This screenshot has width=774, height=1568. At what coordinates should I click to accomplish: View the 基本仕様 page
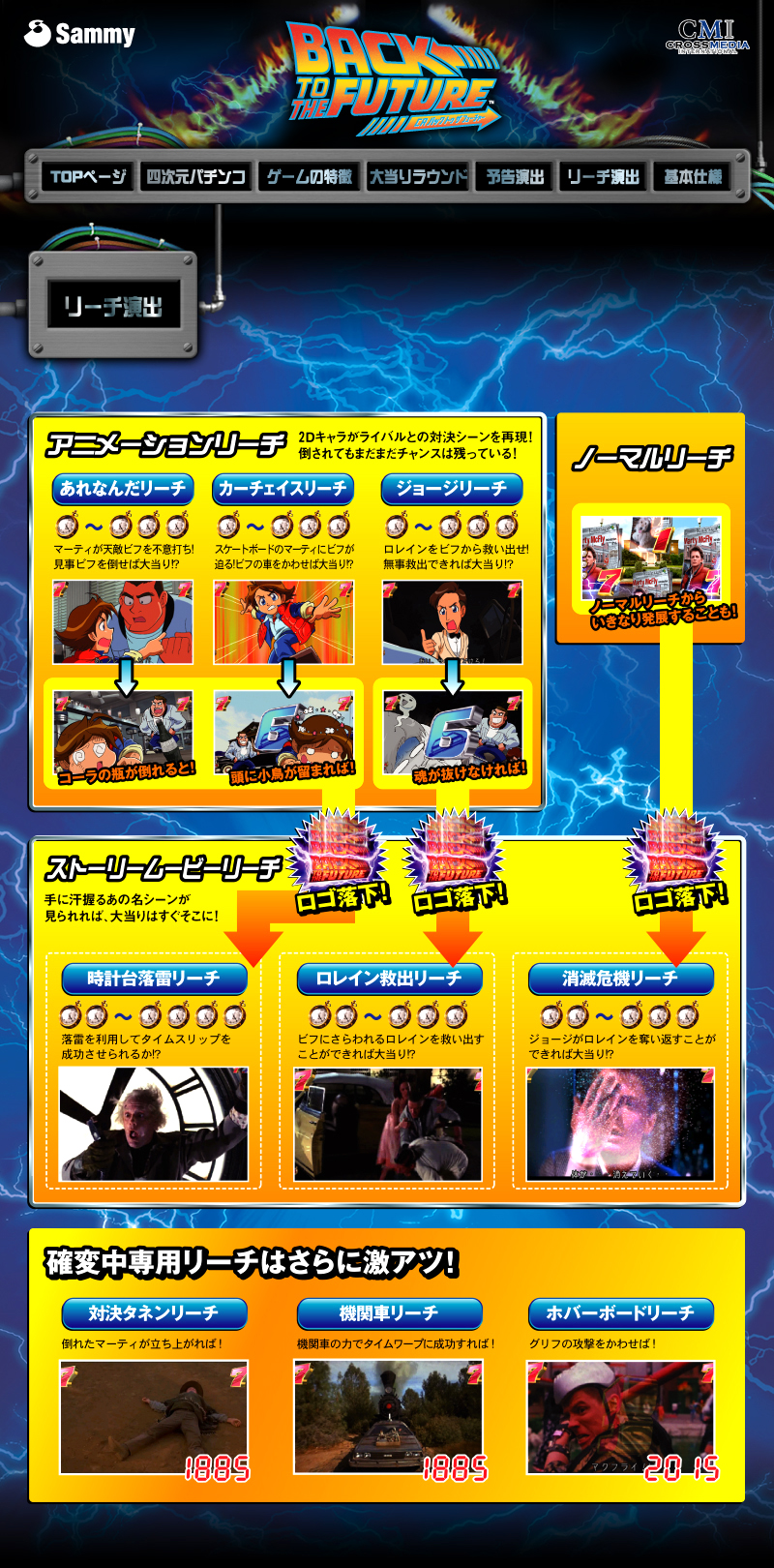point(693,176)
